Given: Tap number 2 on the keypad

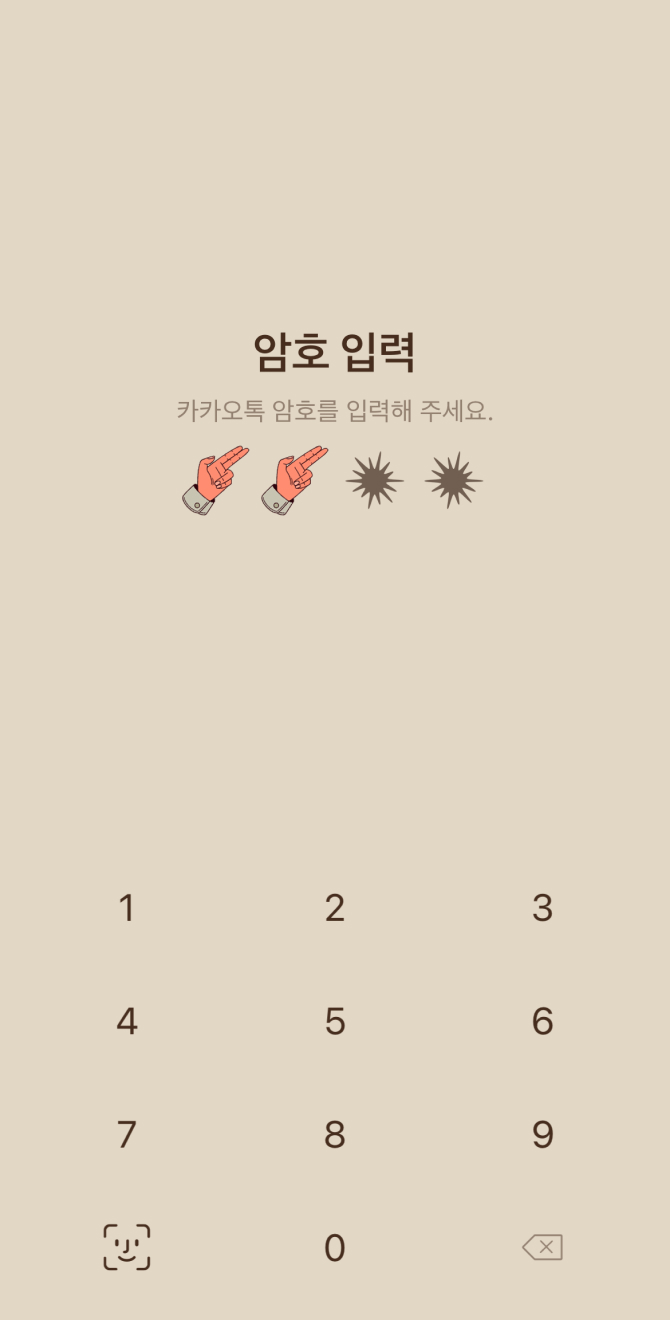Looking at the screenshot, I should (335, 908).
